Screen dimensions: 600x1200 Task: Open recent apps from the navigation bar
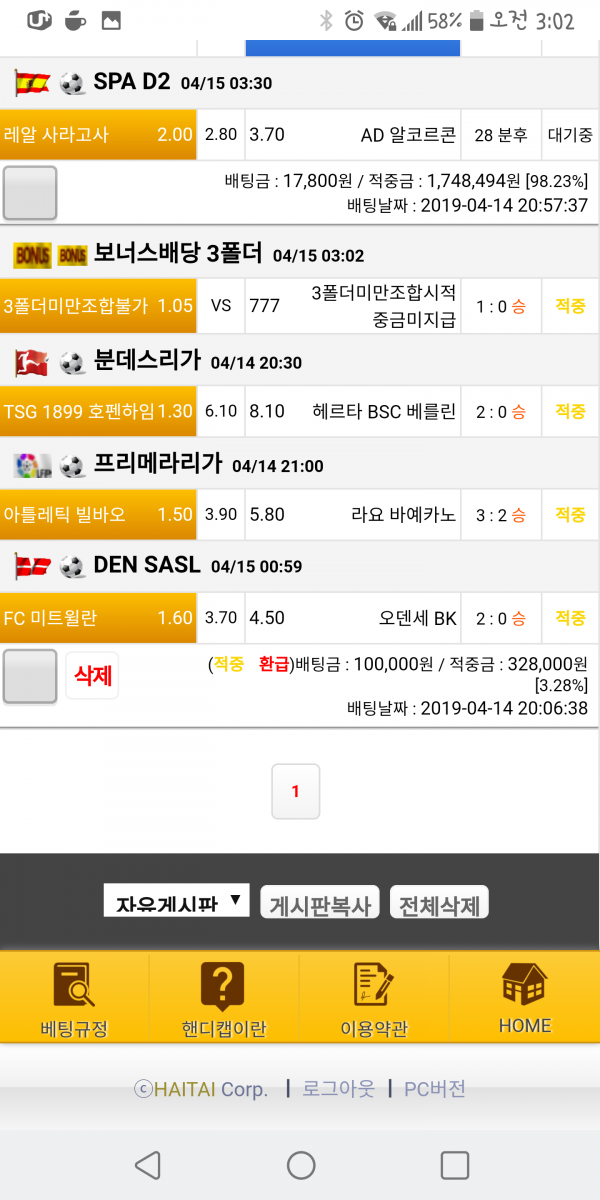point(455,1165)
